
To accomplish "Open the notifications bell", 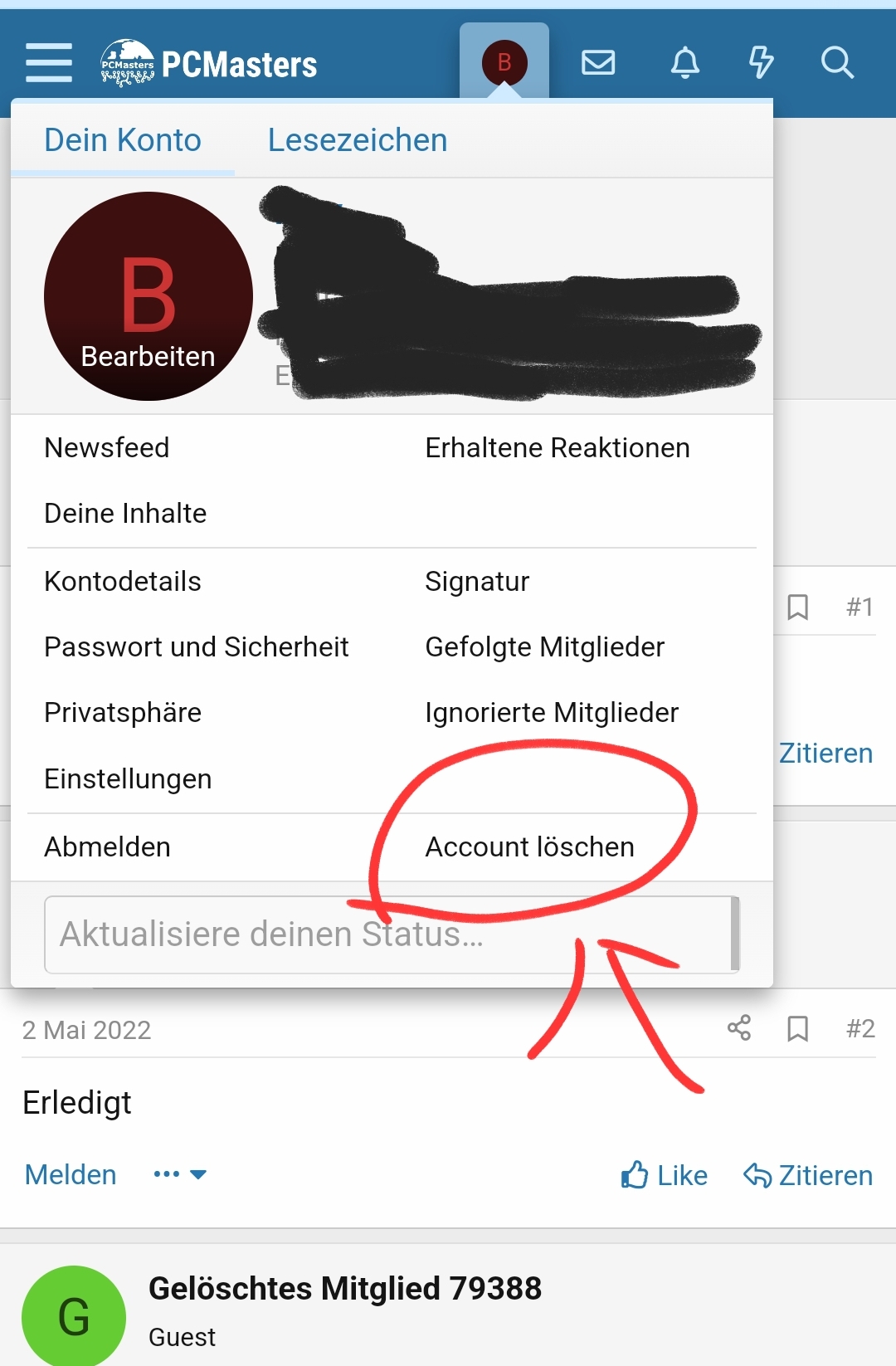I will (684, 63).
